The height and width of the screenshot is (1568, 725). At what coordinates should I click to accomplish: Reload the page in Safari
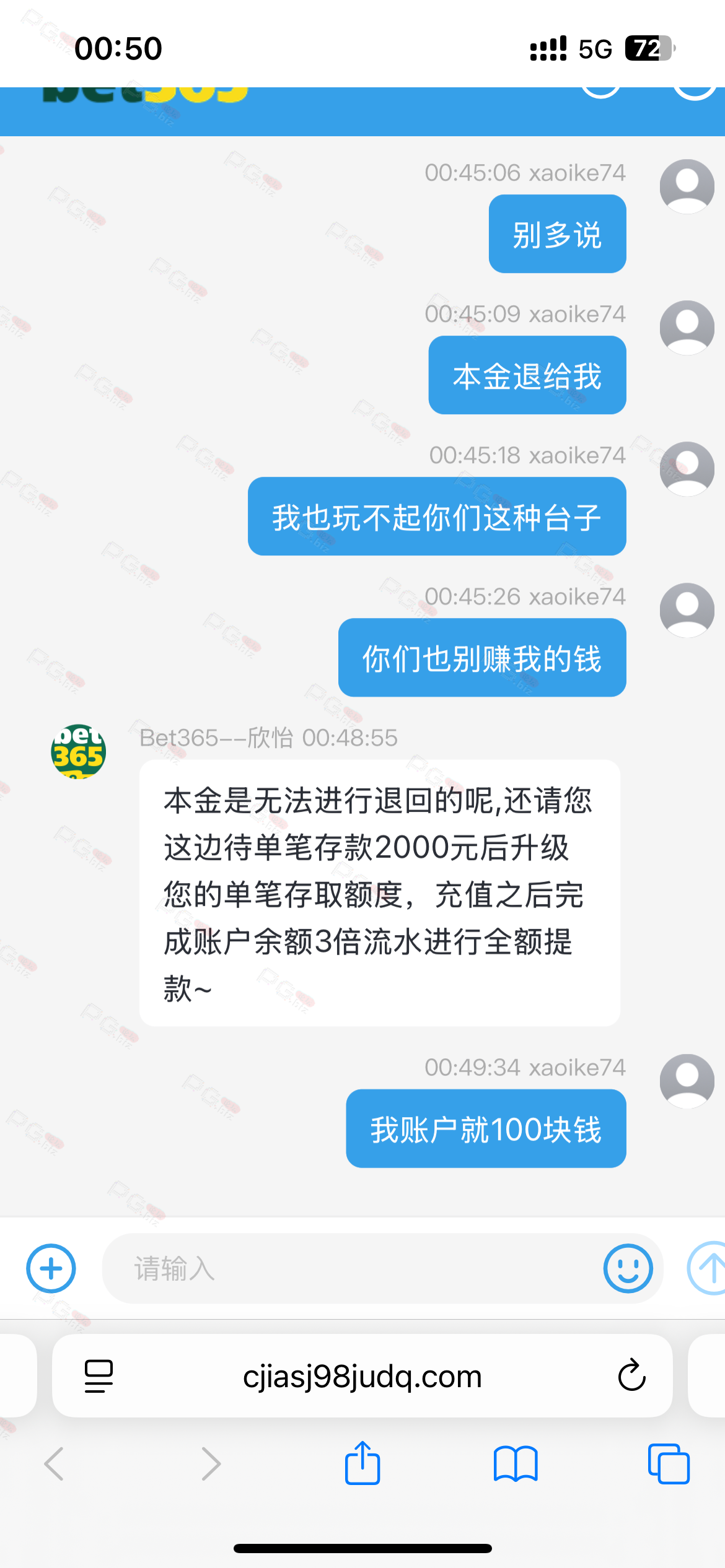[x=631, y=1376]
